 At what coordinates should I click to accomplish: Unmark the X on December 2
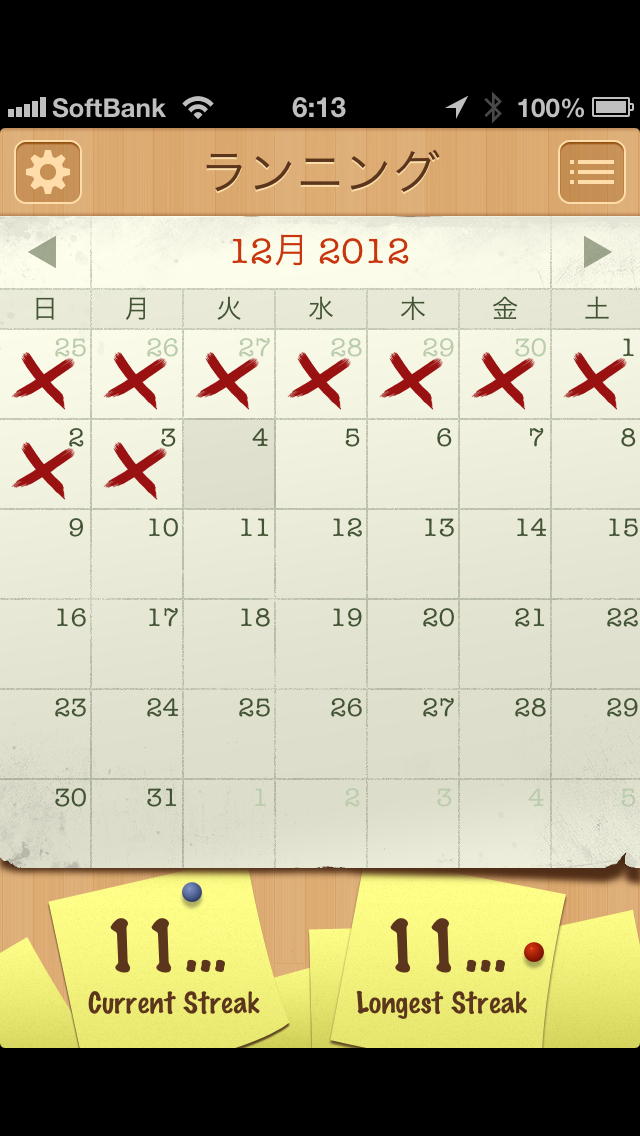pos(44,466)
